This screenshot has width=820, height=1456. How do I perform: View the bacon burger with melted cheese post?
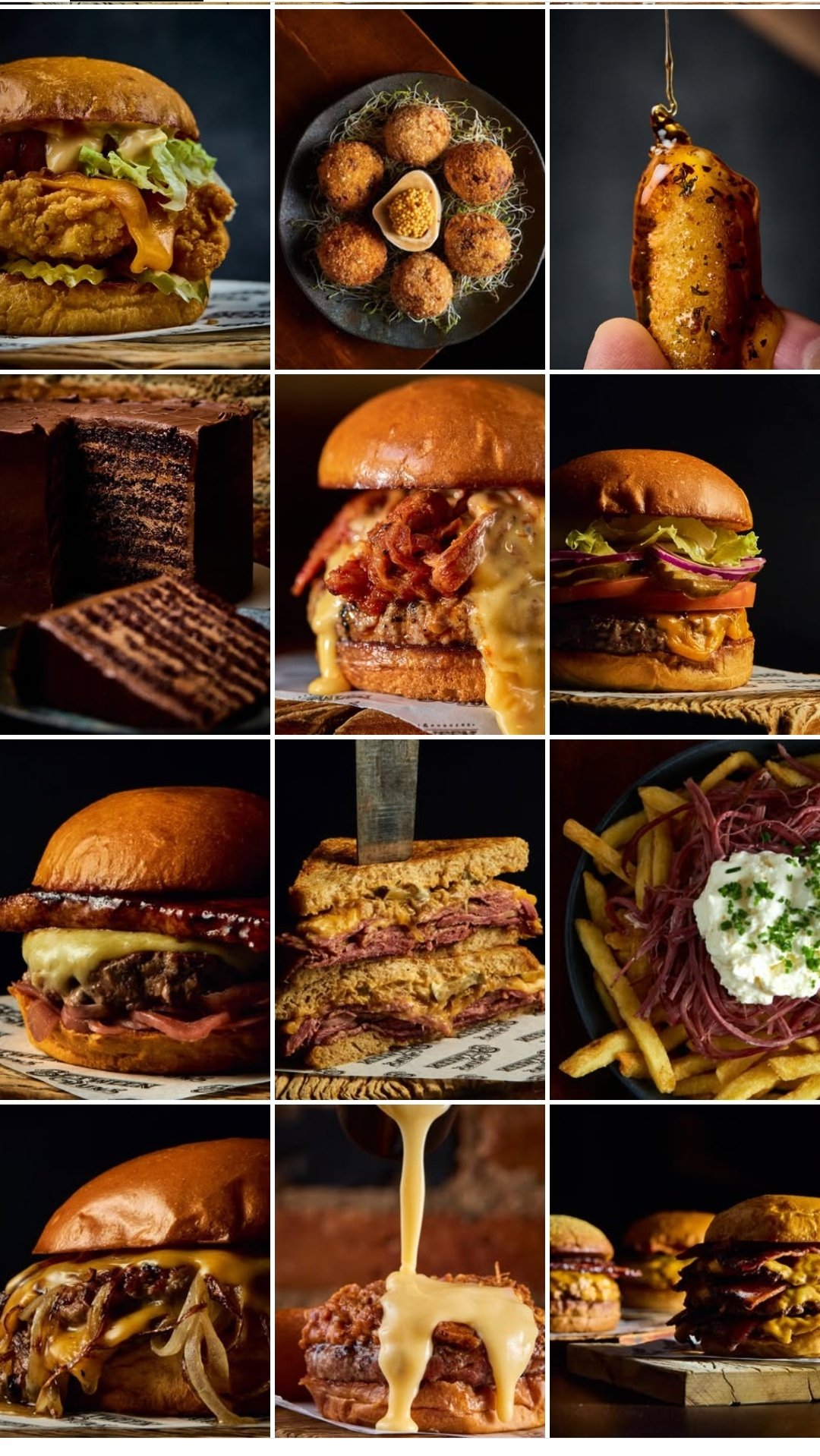[x=410, y=554]
